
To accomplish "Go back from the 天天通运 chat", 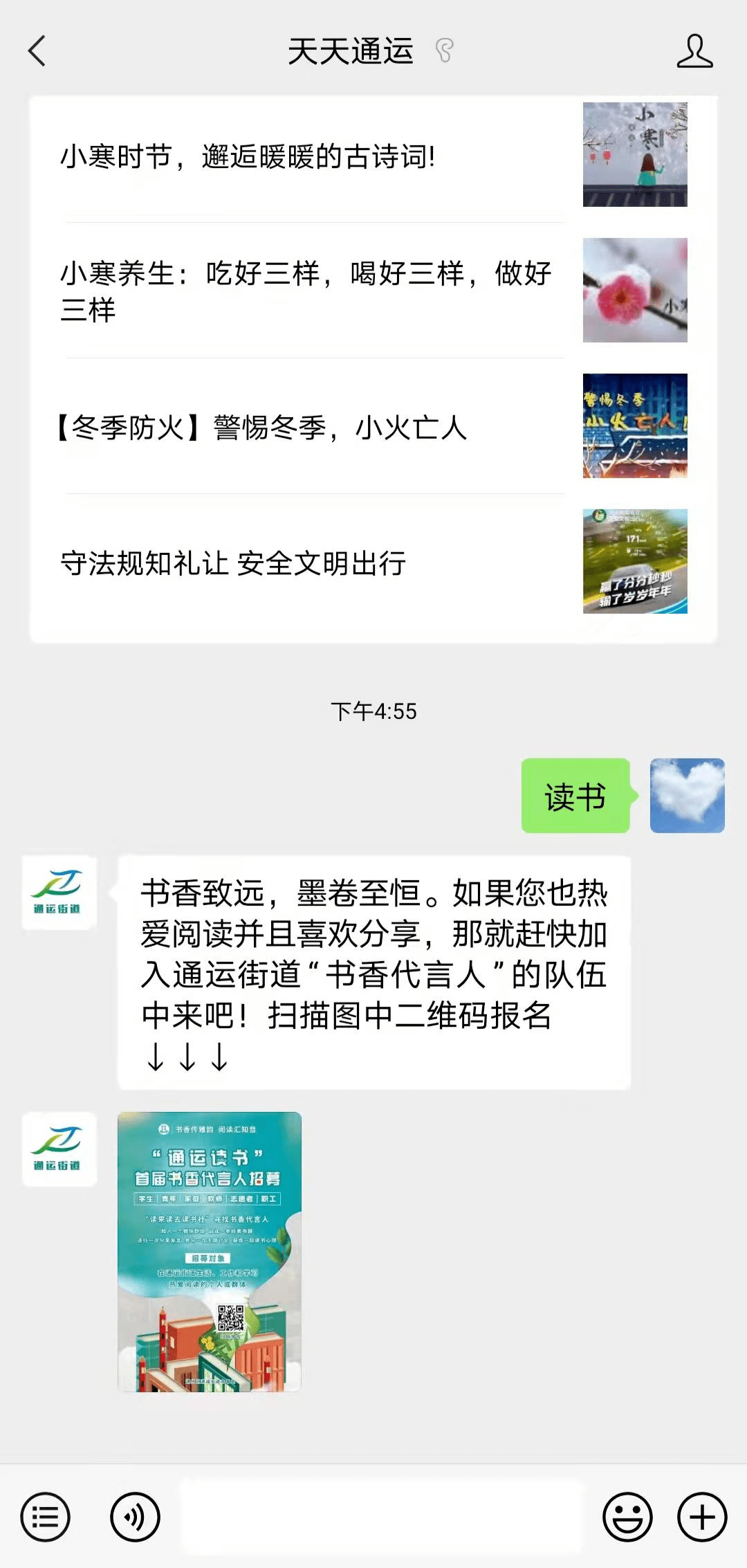I will click(x=37, y=51).
